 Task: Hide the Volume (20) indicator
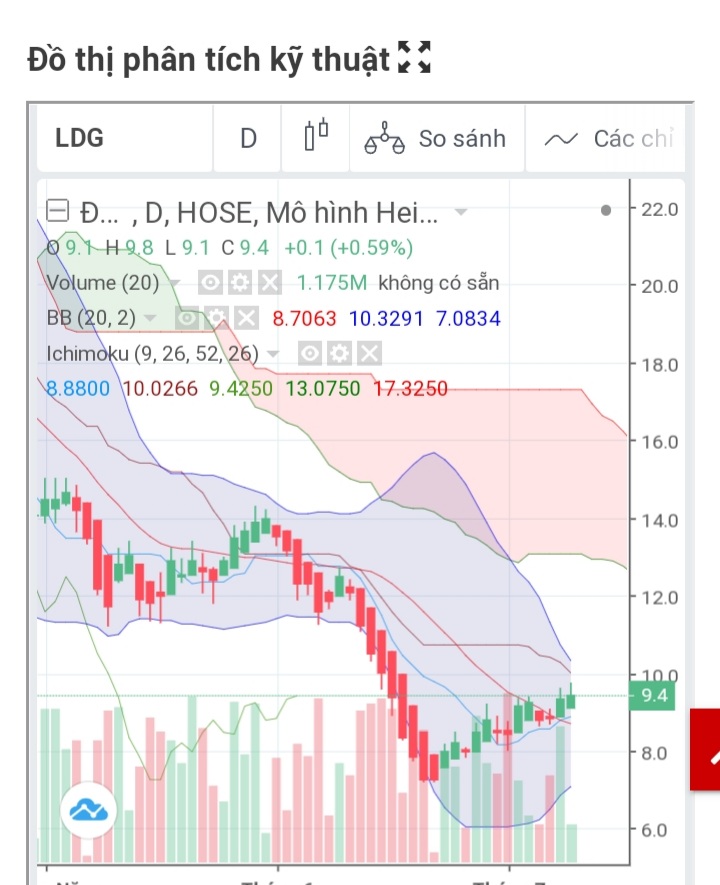click(210, 283)
